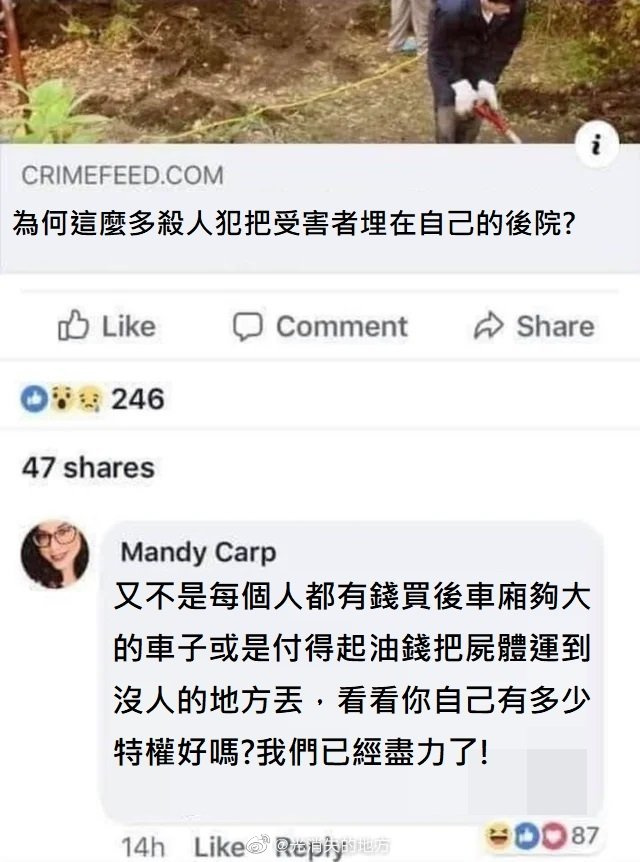
Task: View the 87 reactions on Mandy's comment
Action: pyautogui.click(x=540, y=835)
